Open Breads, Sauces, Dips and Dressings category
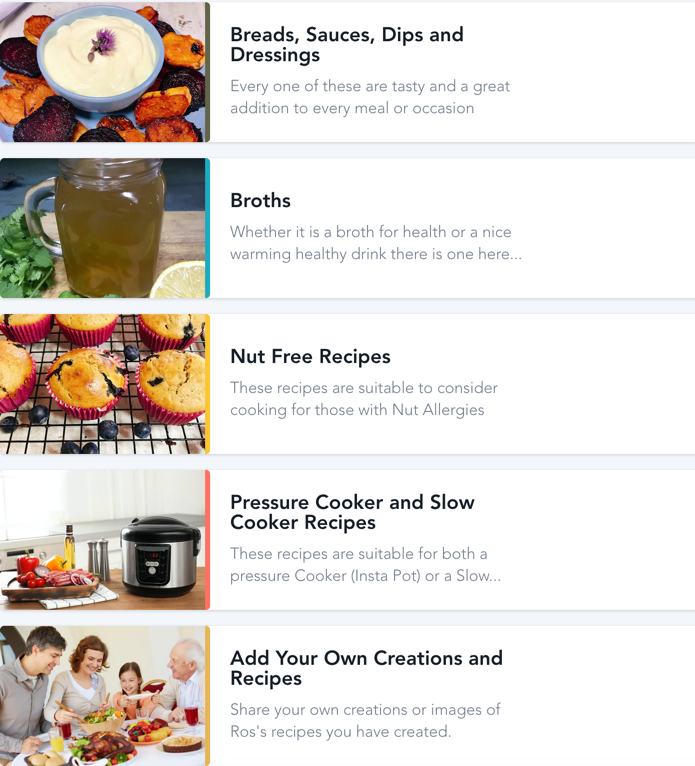This screenshot has height=766, width=695. tap(346, 45)
